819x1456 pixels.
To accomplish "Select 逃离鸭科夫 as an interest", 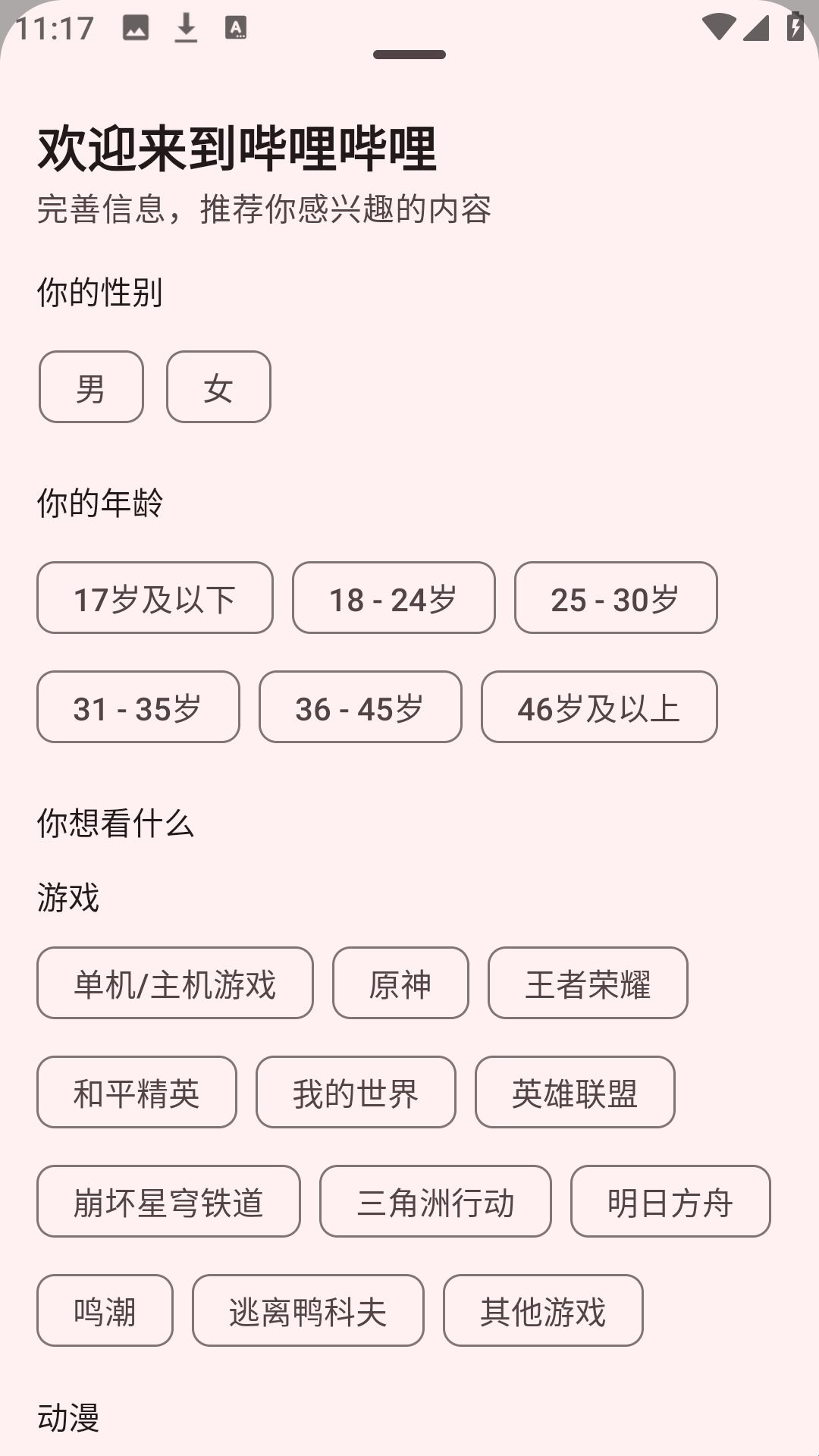I will tap(308, 1310).
